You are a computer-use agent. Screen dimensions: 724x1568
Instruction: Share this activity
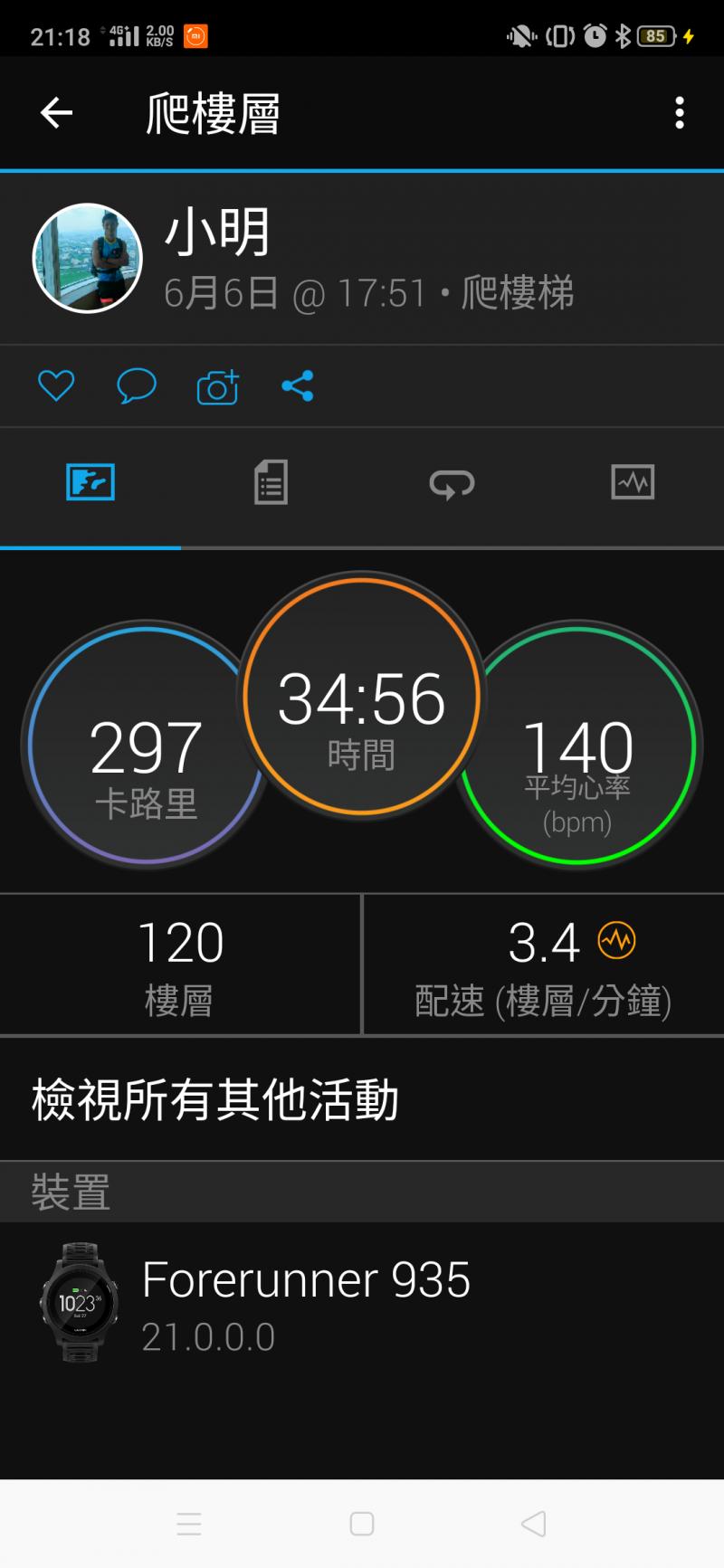[298, 386]
